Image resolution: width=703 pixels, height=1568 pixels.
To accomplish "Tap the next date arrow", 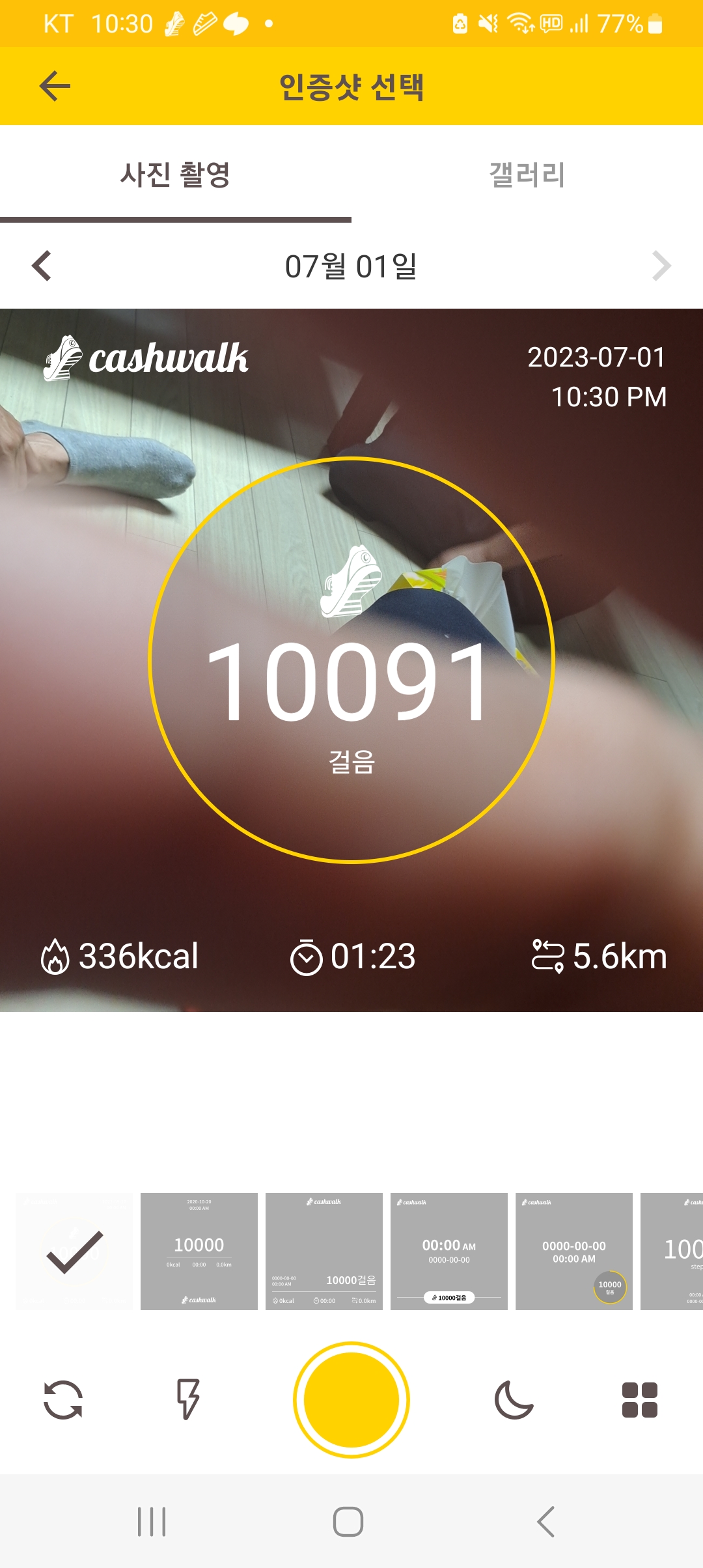I will tap(661, 266).
